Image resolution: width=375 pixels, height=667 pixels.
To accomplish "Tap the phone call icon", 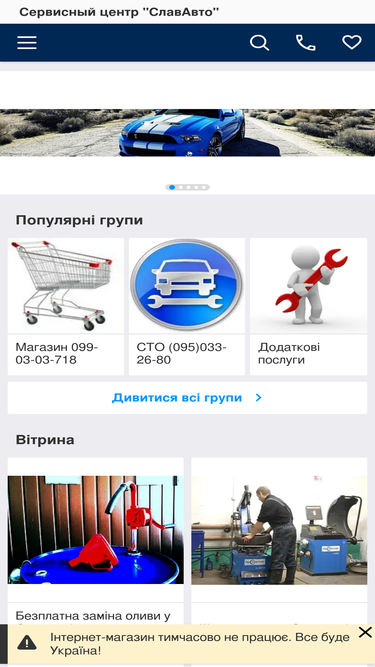I will coord(306,43).
